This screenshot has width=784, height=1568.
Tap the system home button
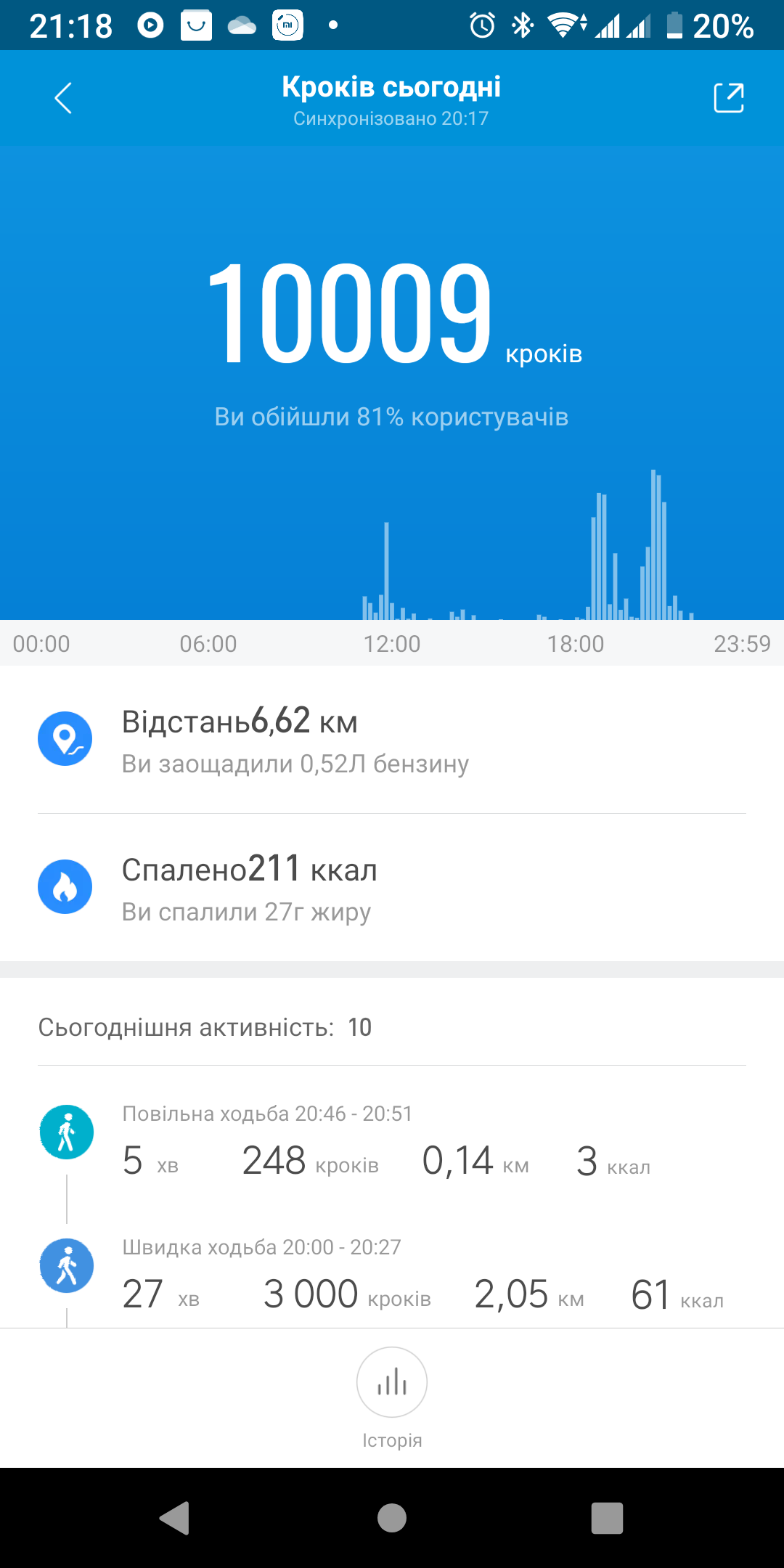pyautogui.click(x=392, y=1517)
